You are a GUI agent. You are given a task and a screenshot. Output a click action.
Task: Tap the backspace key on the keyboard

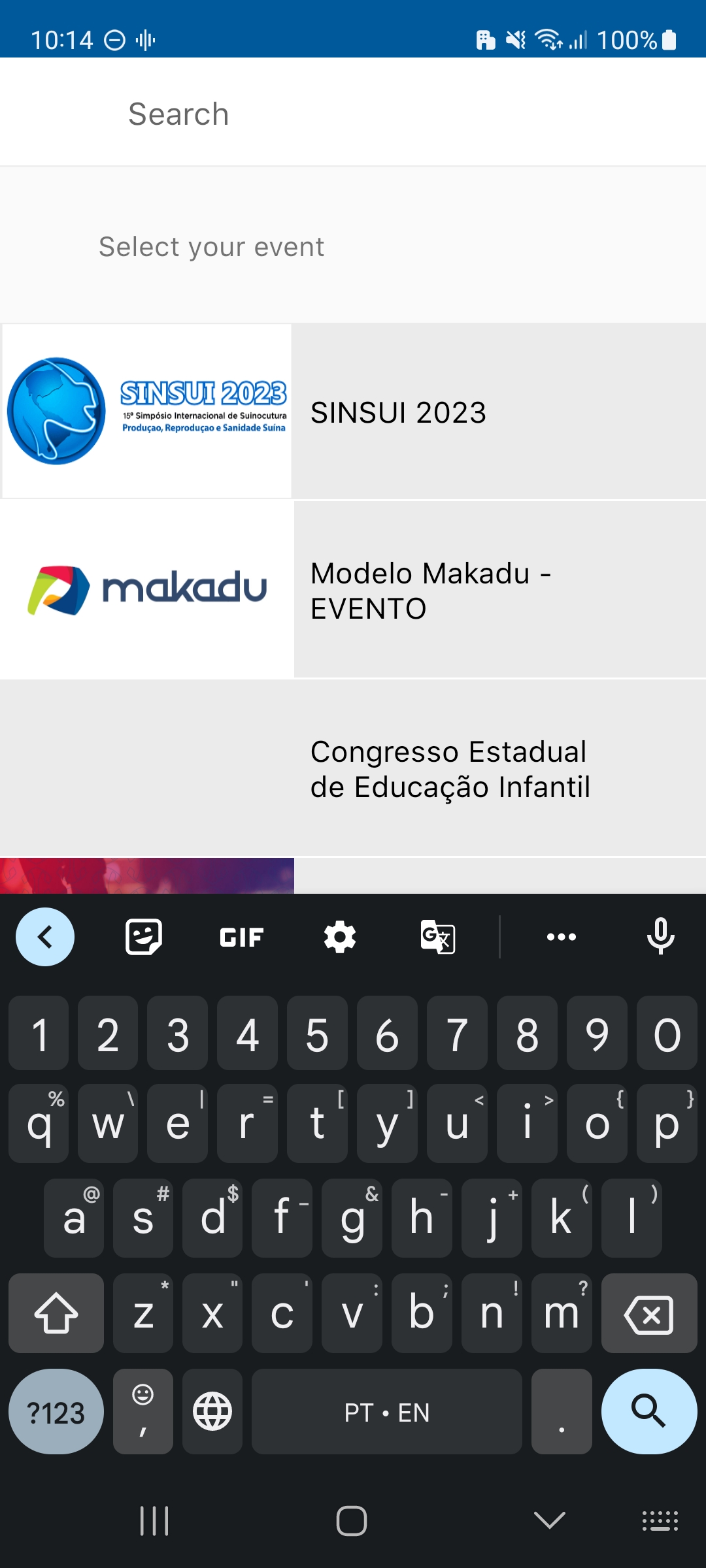tap(650, 1313)
